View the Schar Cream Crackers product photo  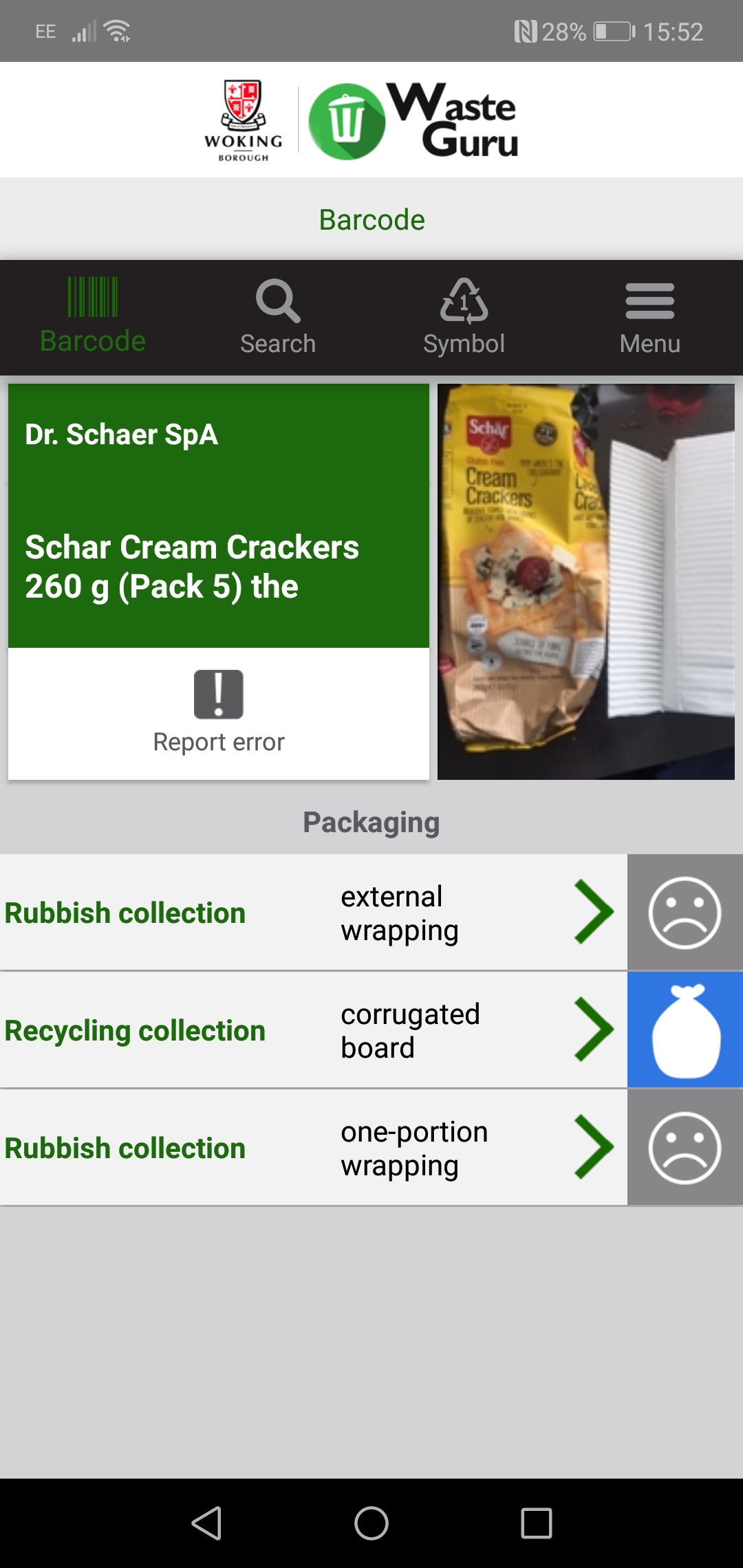(x=586, y=582)
